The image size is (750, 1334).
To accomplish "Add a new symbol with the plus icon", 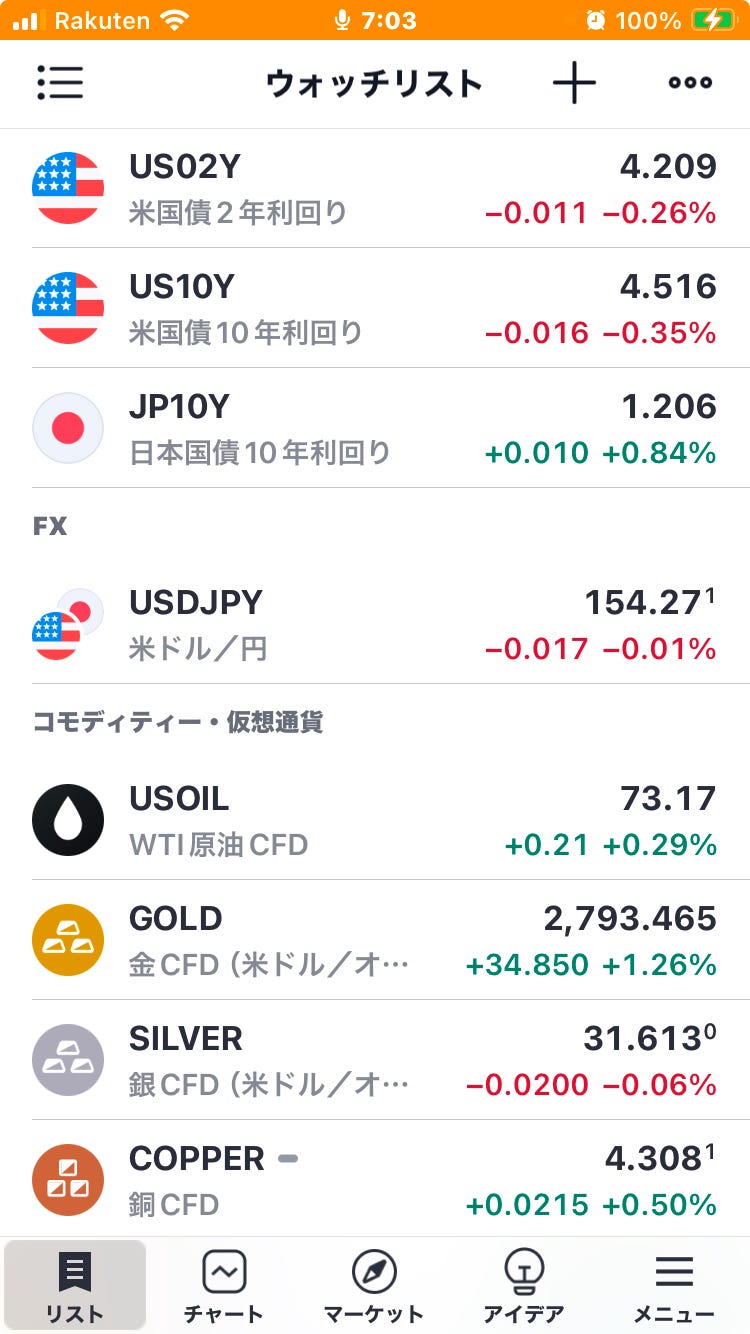I will click(x=574, y=83).
